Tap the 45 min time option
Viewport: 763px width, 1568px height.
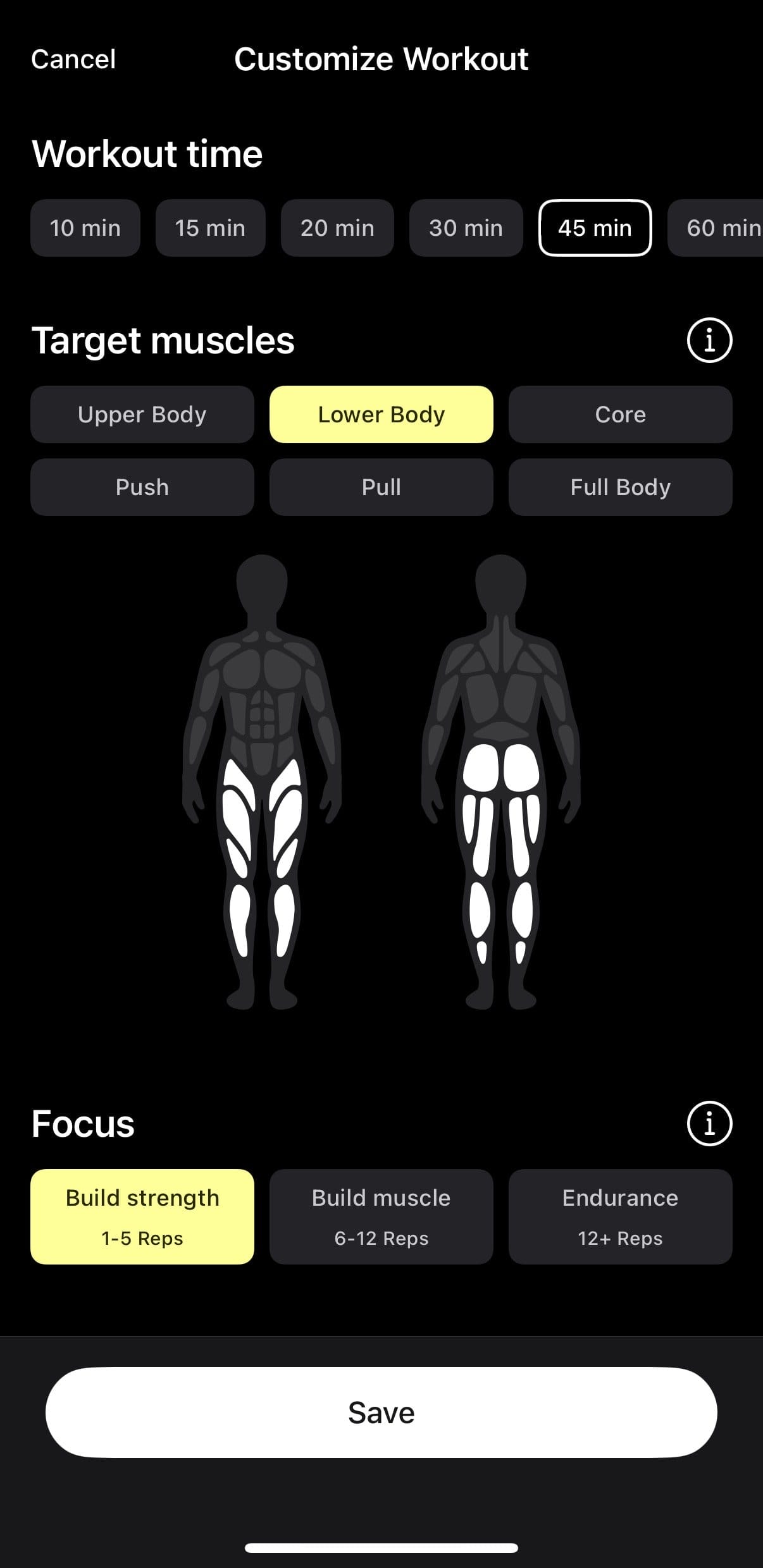click(x=595, y=228)
